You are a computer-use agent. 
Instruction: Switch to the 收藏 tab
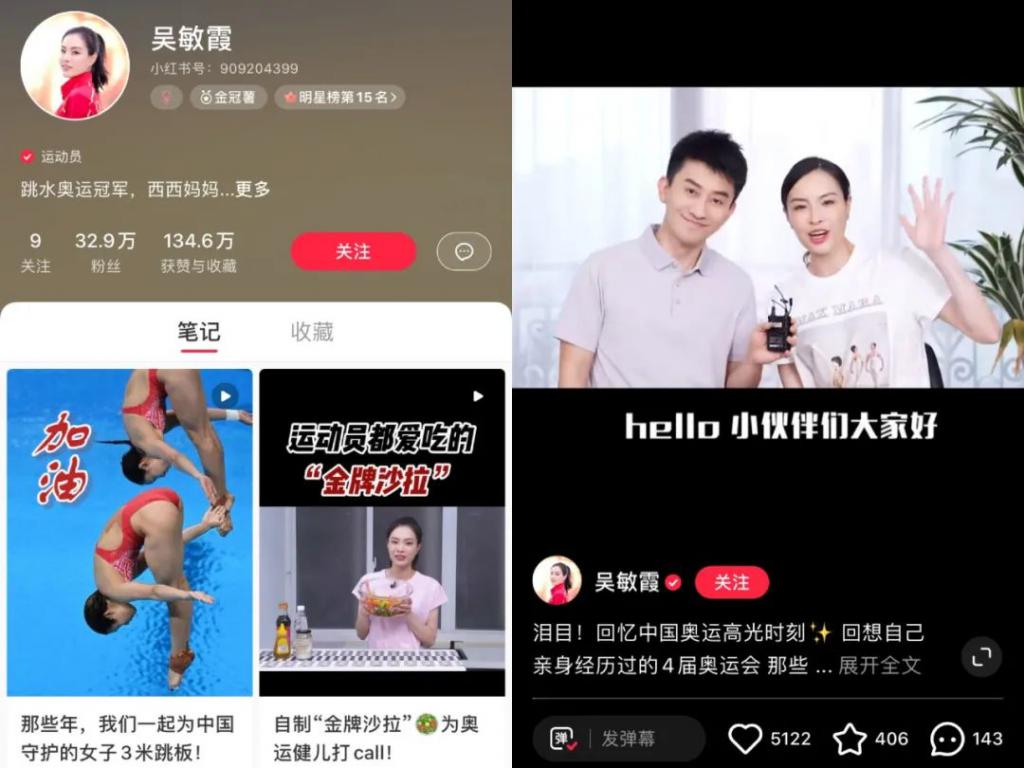click(312, 332)
